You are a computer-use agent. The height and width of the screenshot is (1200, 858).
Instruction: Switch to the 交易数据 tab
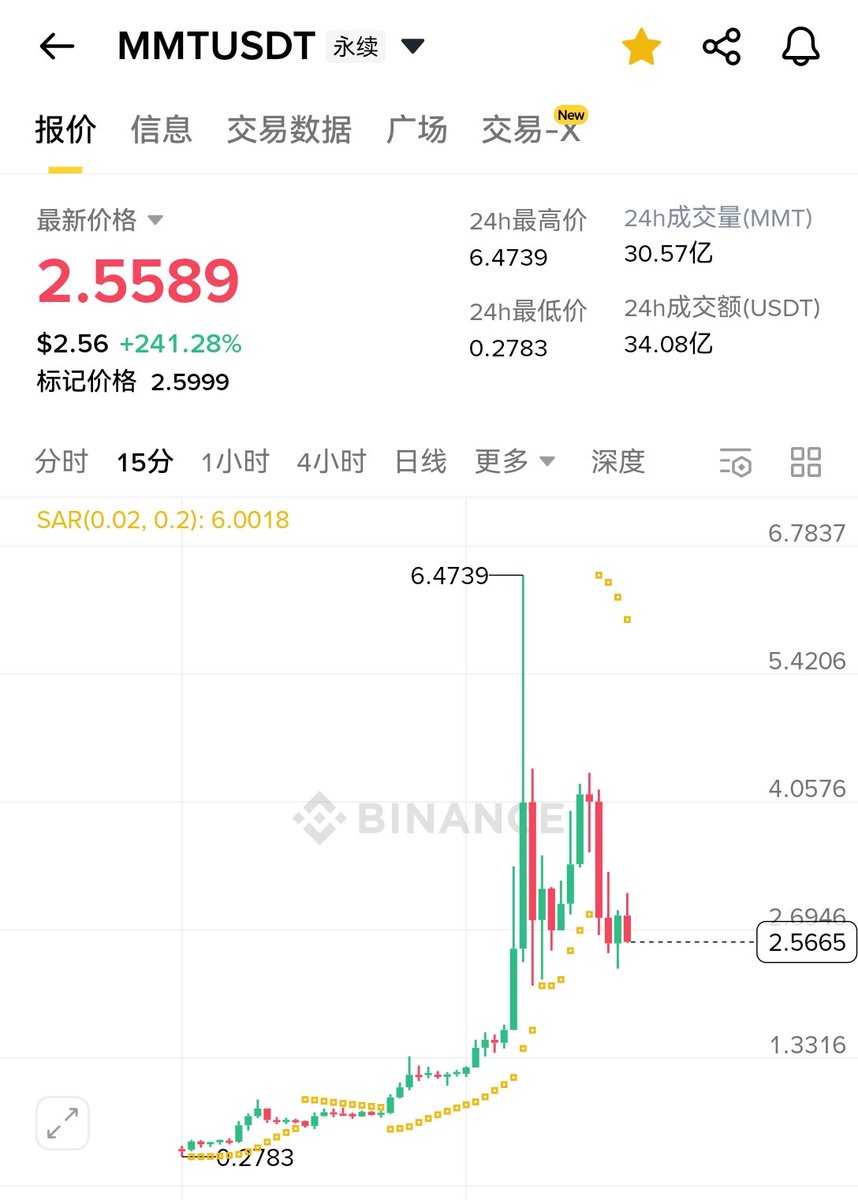pos(289,130)
